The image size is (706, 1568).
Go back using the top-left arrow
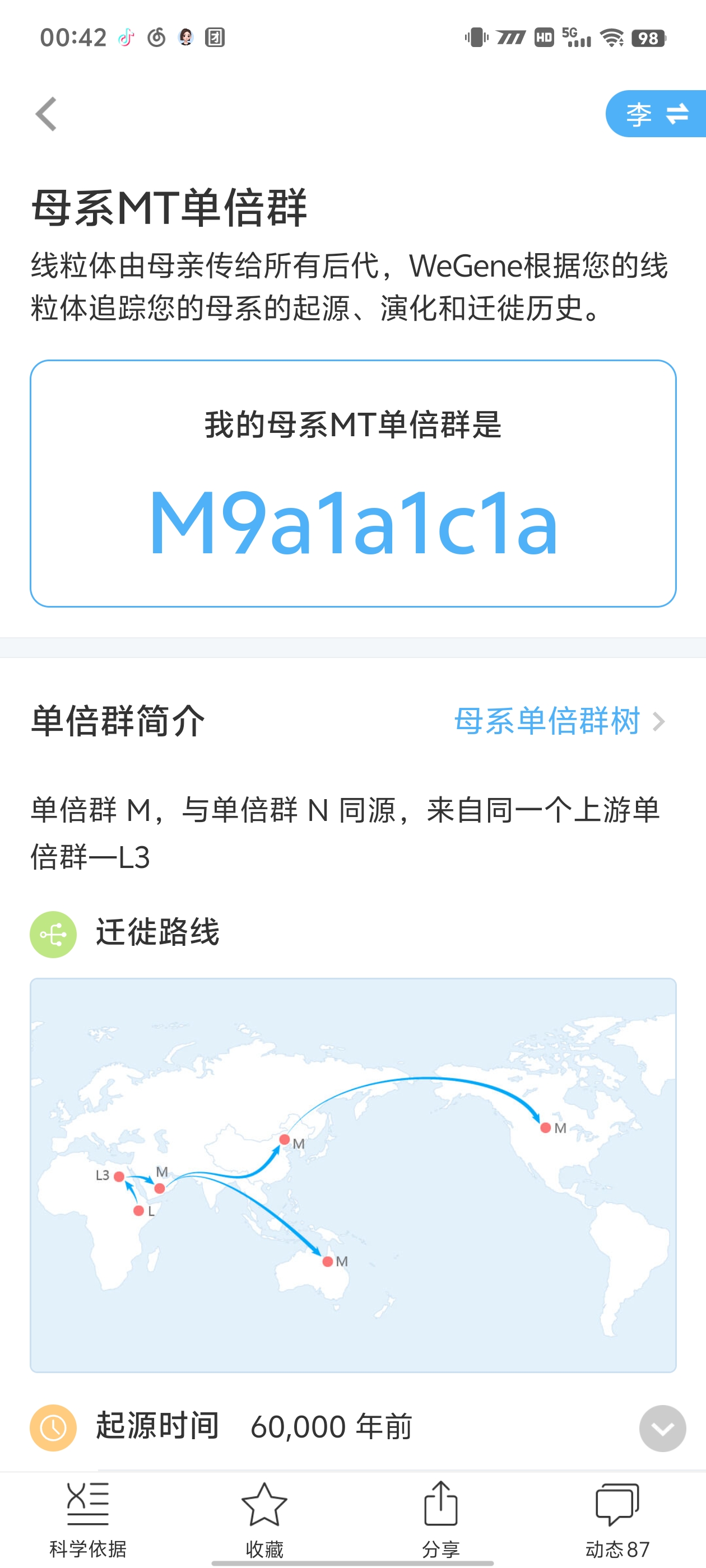point(47,114)
